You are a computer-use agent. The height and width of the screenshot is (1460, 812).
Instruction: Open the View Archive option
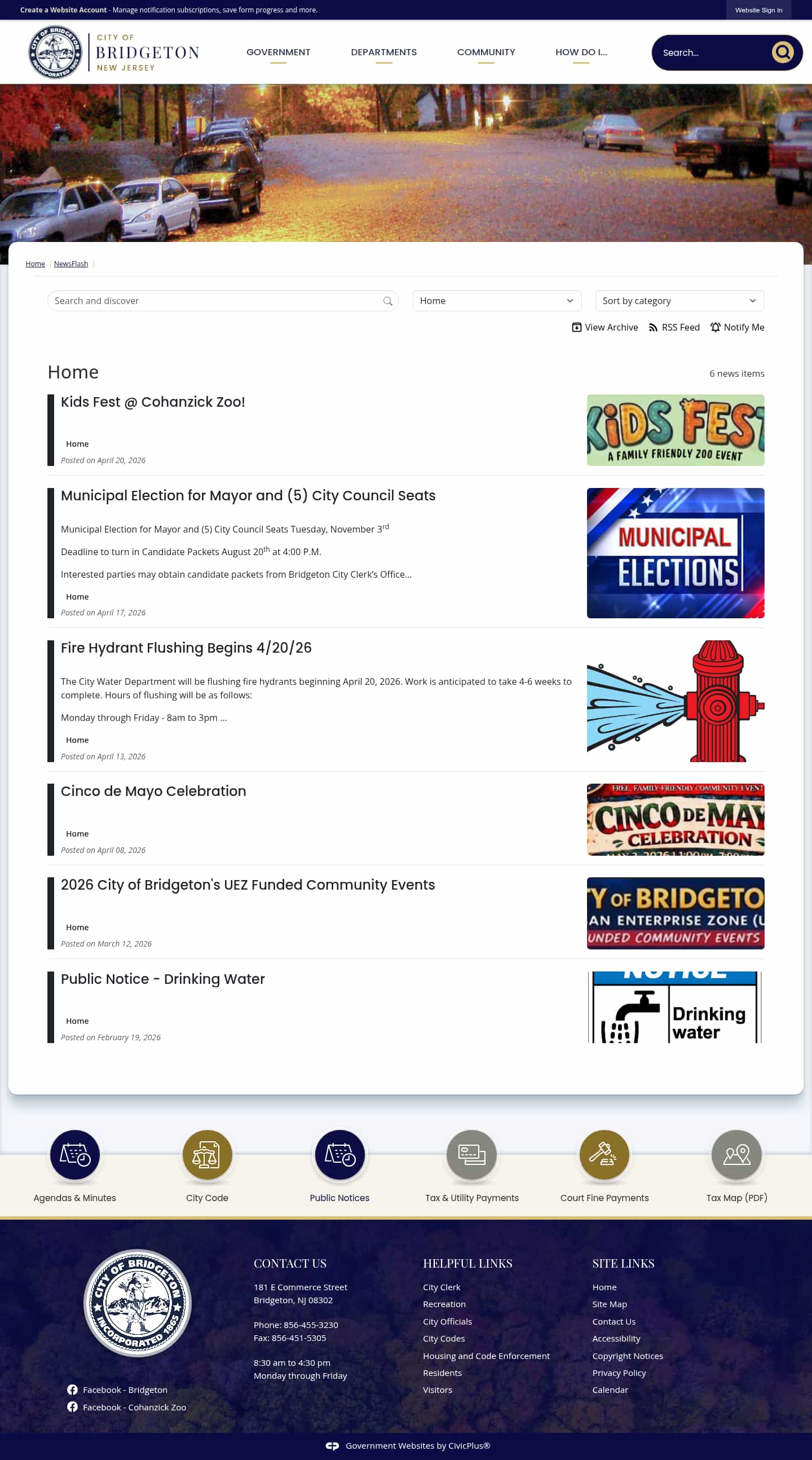[604, 327]
